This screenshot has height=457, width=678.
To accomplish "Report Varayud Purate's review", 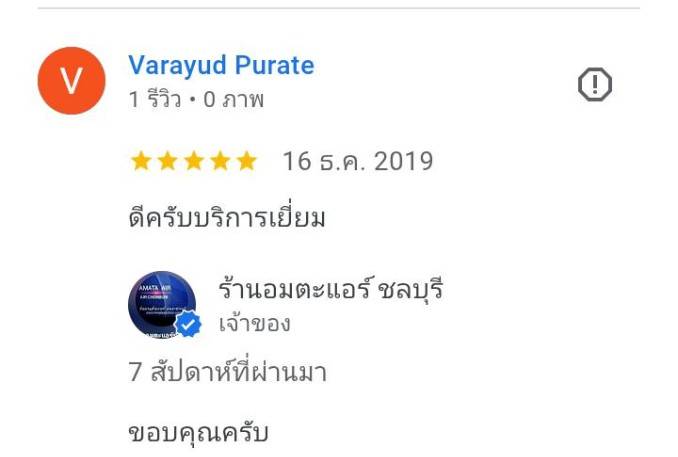I will [x=595, y=86].
